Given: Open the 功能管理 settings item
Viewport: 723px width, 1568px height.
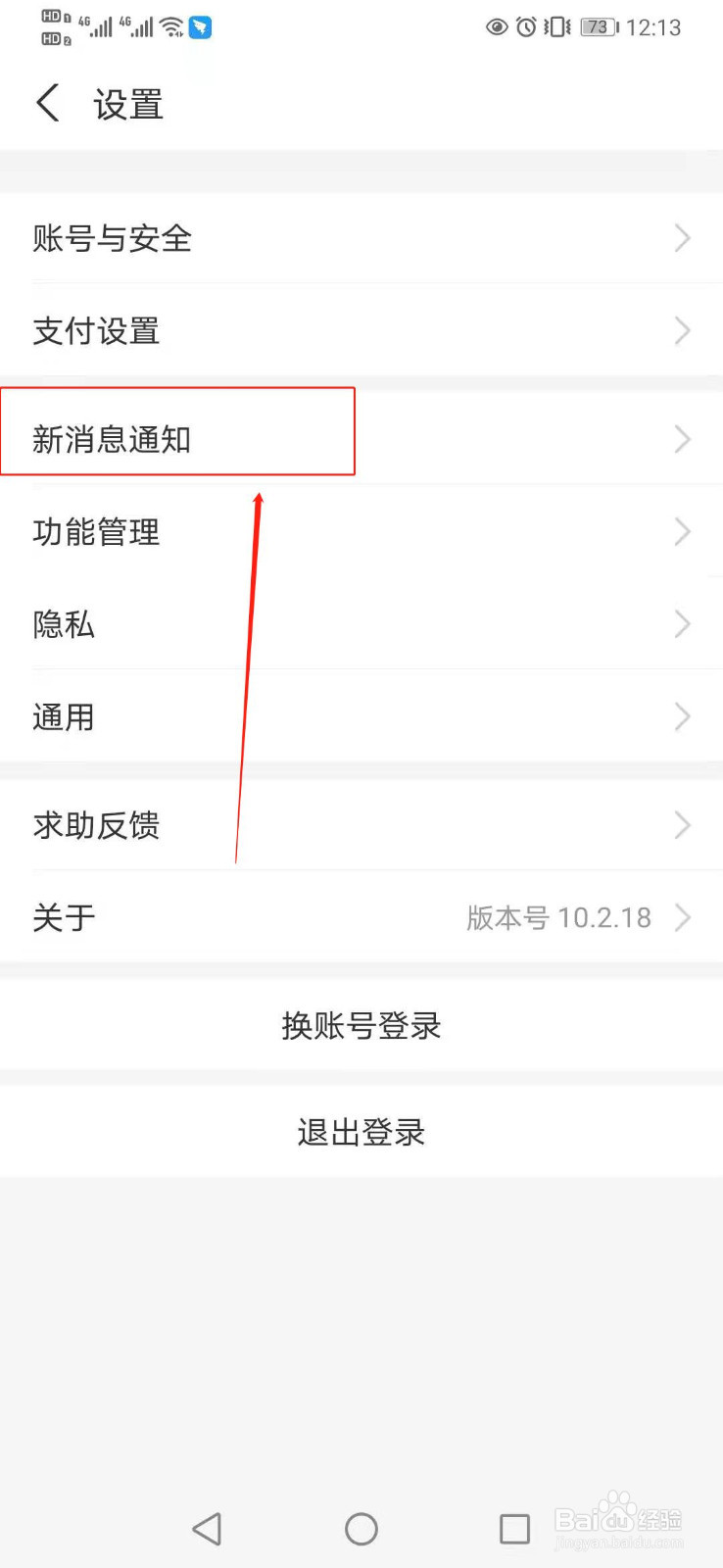Looking at the screenshot, I should (361, 532).
